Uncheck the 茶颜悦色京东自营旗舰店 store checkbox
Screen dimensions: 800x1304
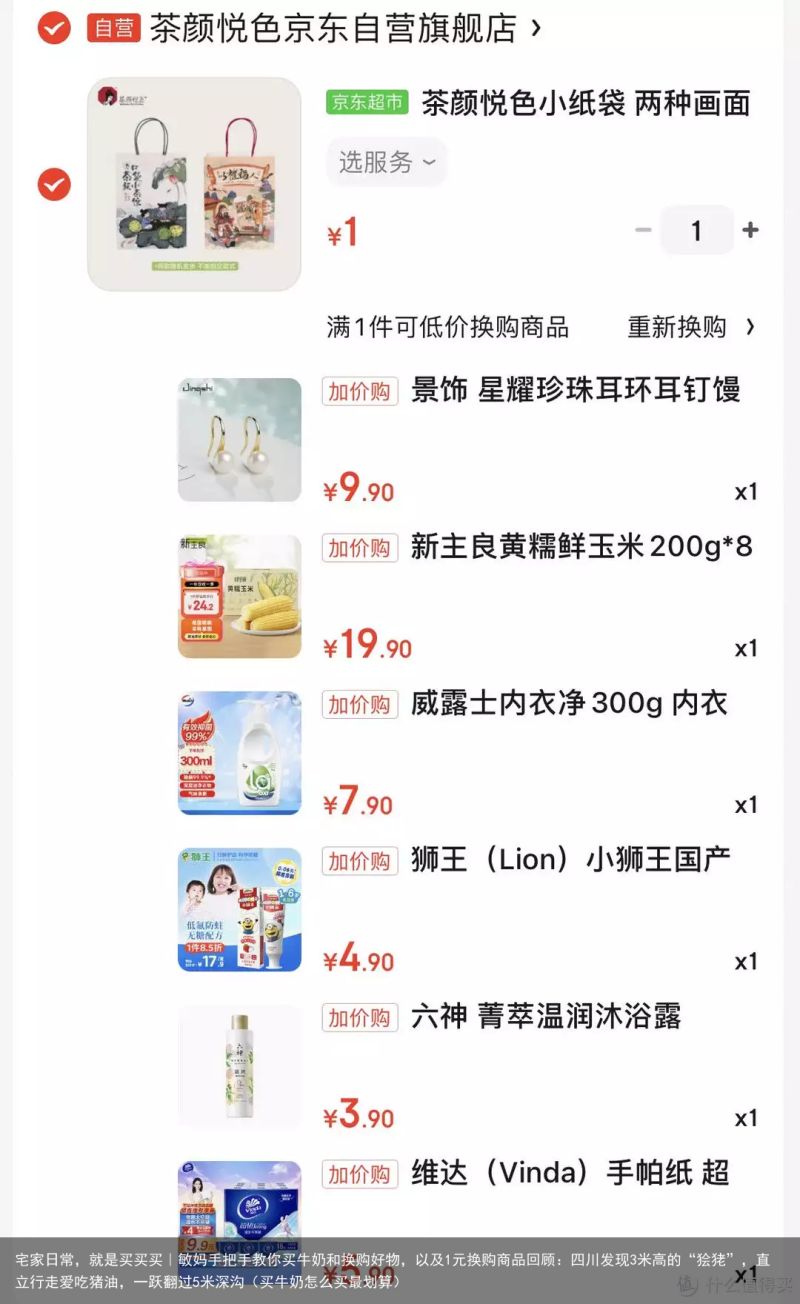click(x=54, y=27)
